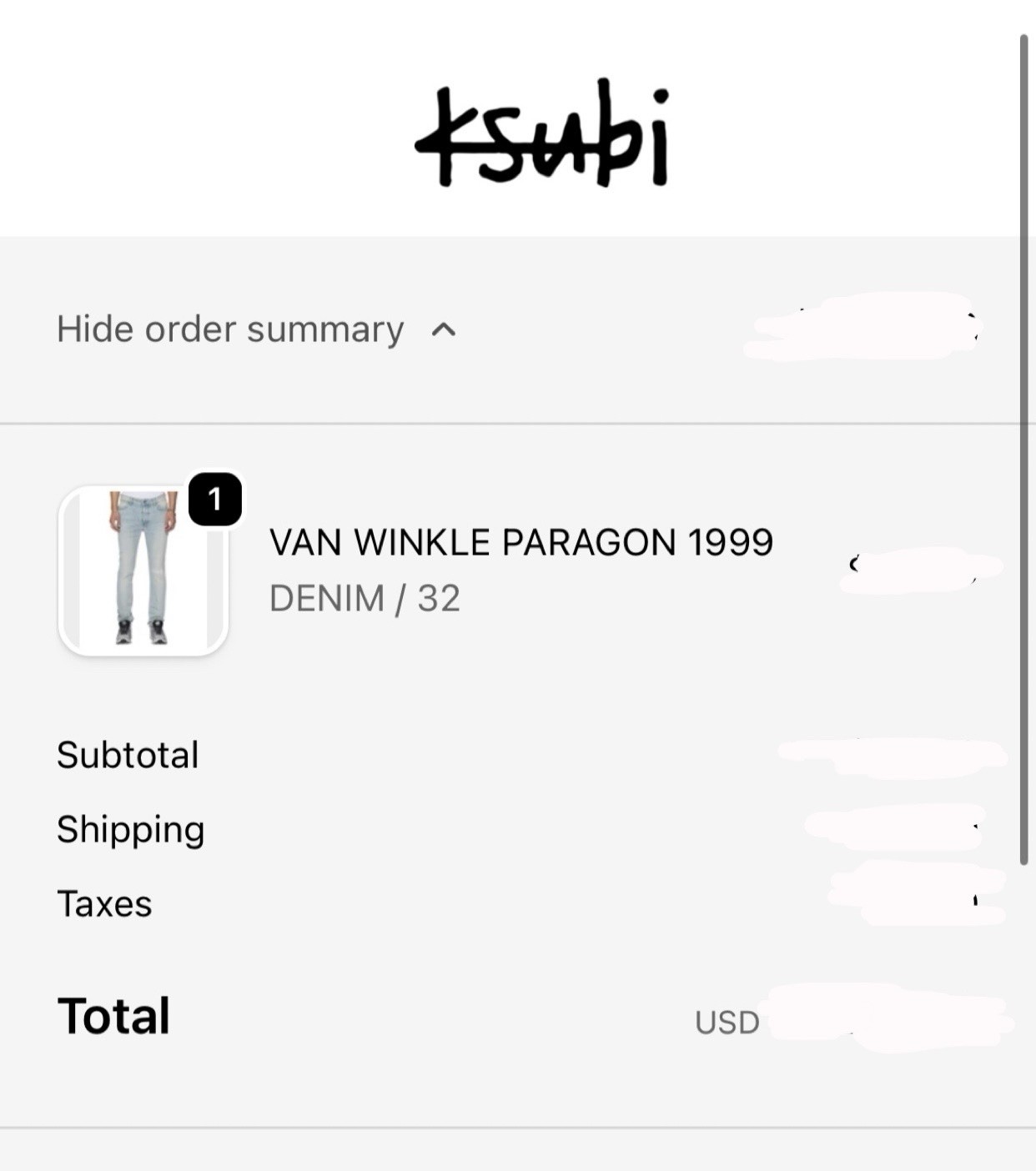Click the USD currency label
This screenshot has width=1036, height=1171.
tap(727, 1022)
